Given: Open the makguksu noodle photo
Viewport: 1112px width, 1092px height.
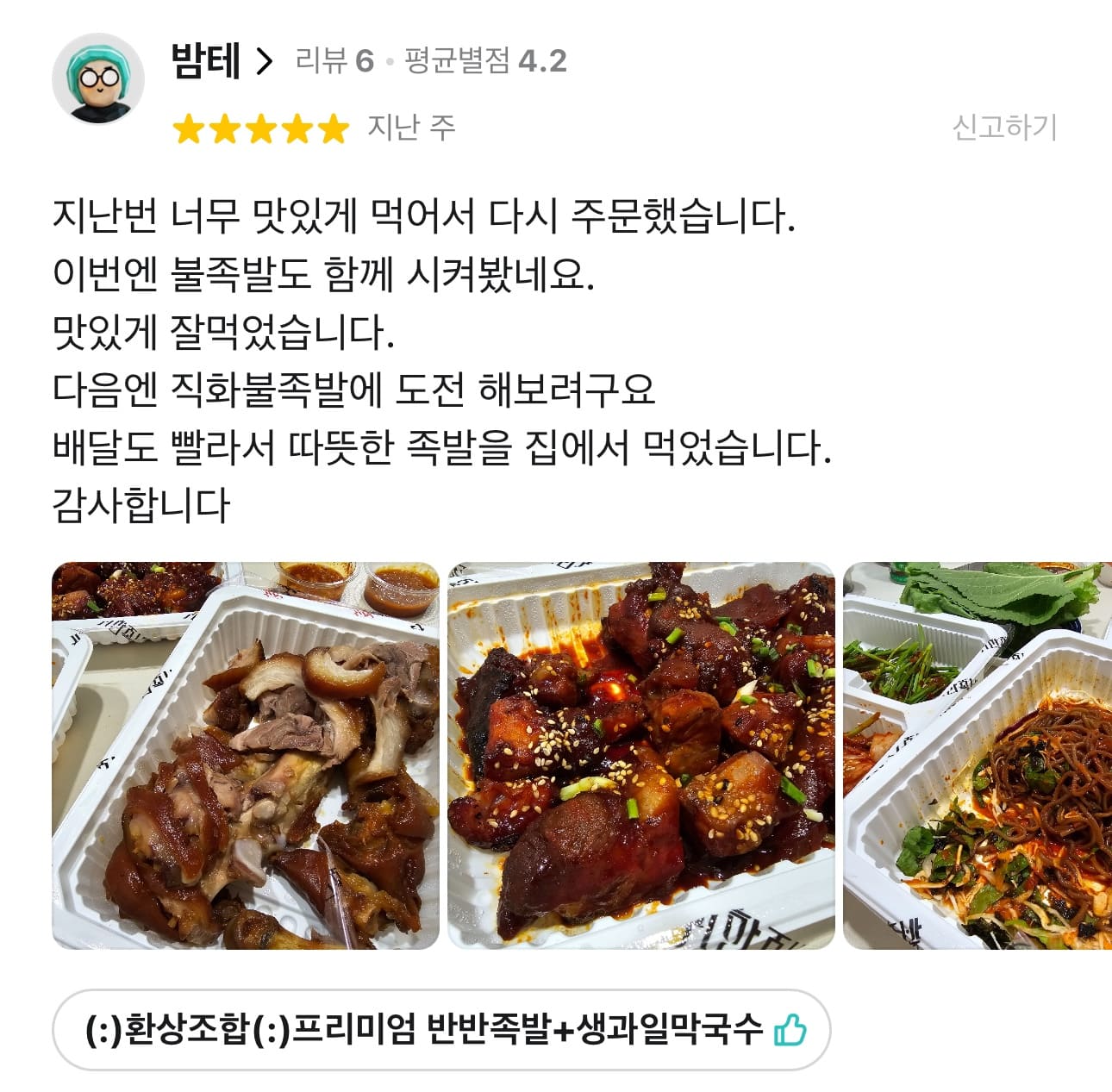Looking at the screenshot, I should 977,756.
